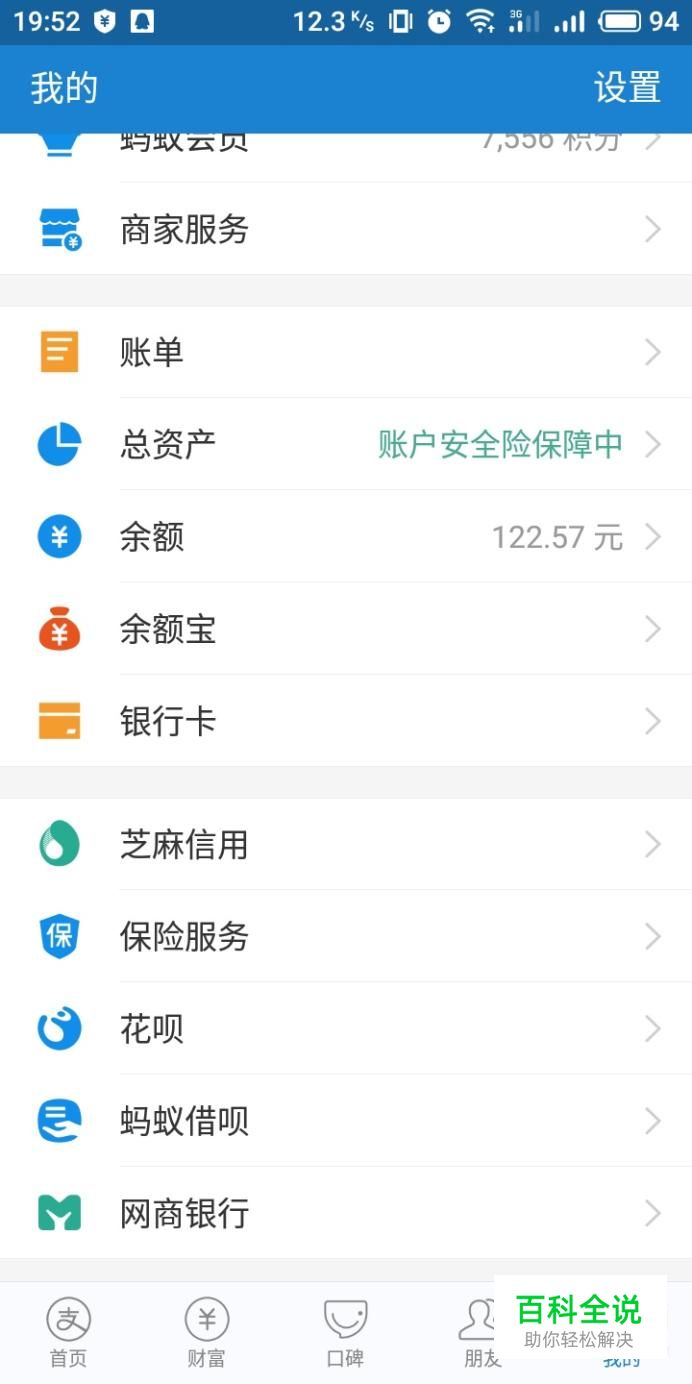Open 设置 in the top bar

[627, 88]
